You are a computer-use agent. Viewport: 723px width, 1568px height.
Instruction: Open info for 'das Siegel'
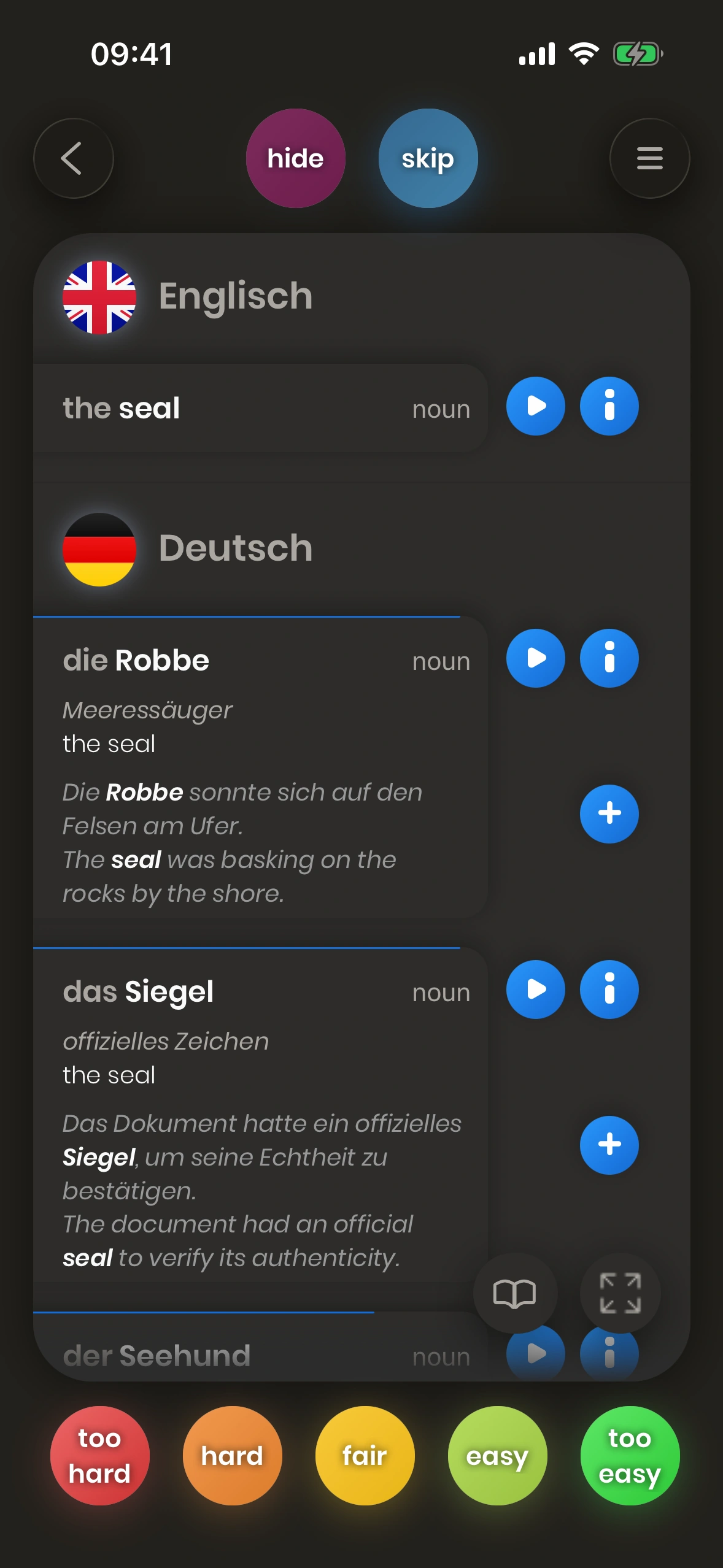[609, 990]
